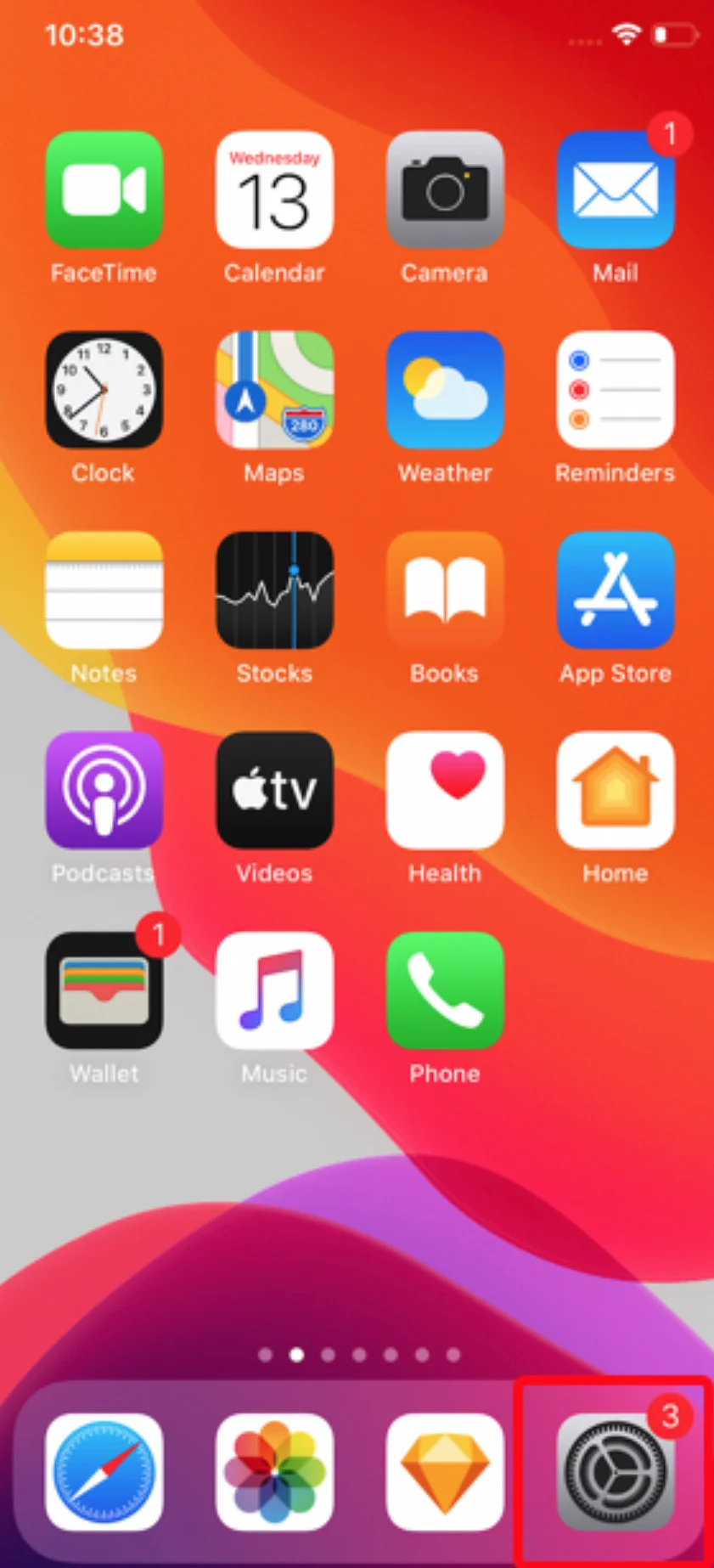Image resolution: width=714 pixels, height=1568 pixels.
Task: Open Safari from the dock
Action: click(104, 1472)
